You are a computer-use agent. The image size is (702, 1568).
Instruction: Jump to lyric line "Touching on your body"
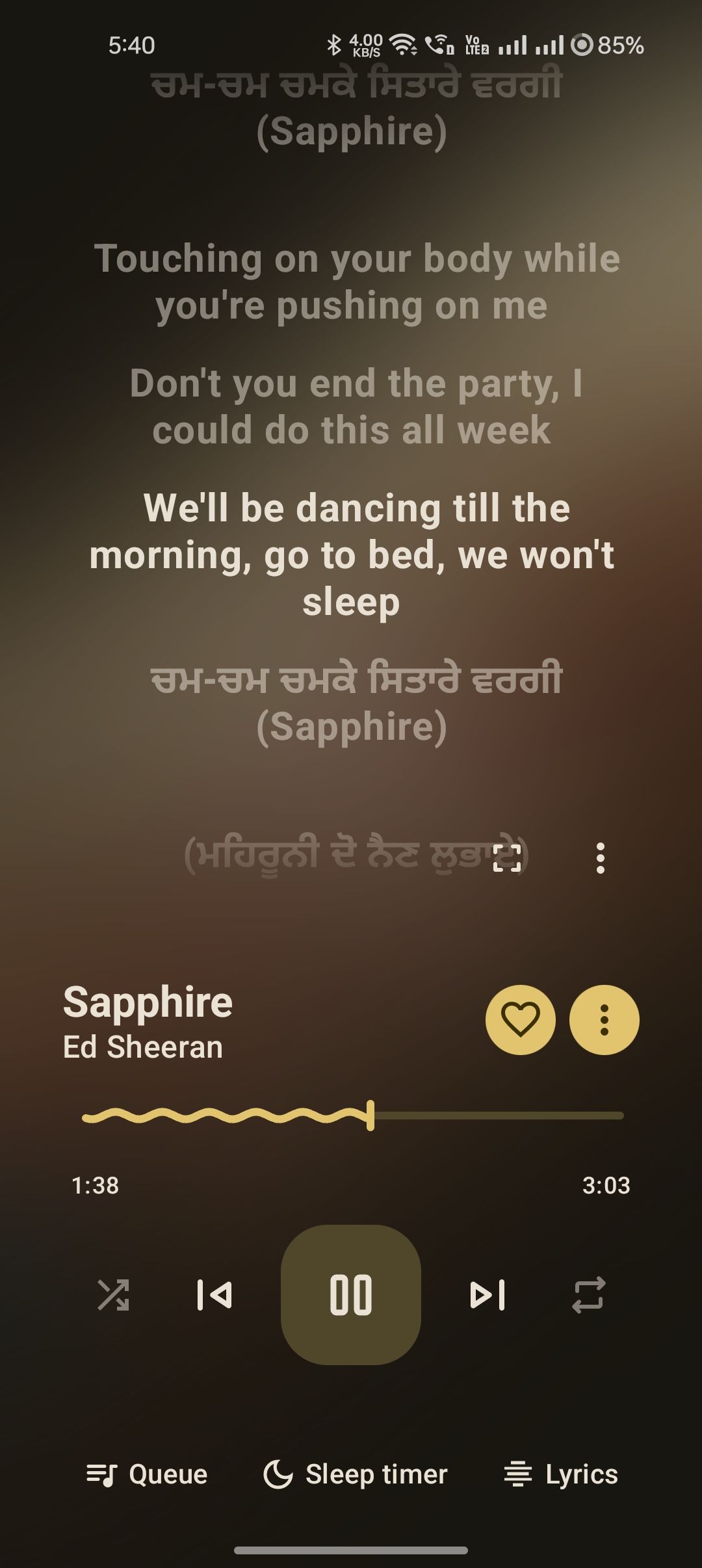356,281
